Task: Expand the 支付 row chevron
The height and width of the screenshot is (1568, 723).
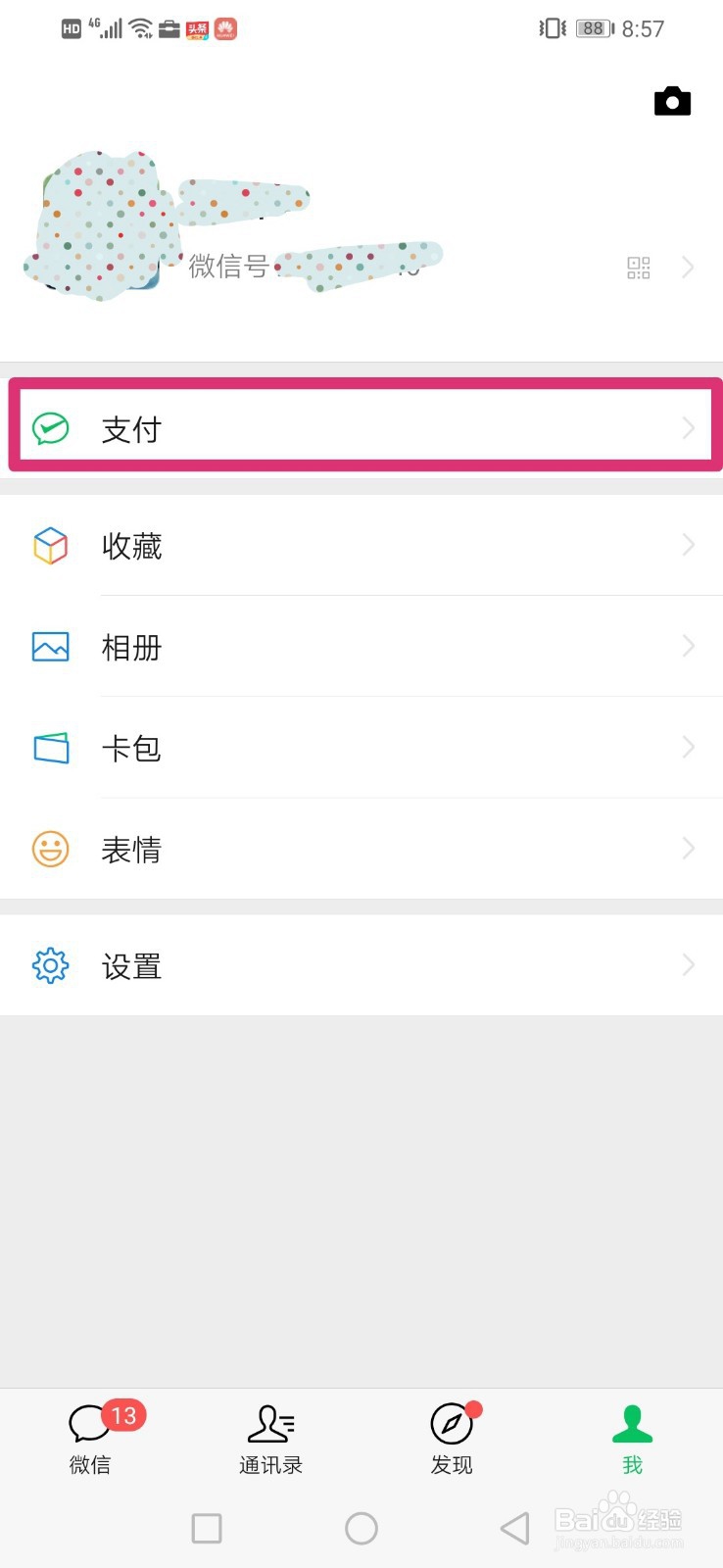Action: pyautogui.click(x=688, y=428)
